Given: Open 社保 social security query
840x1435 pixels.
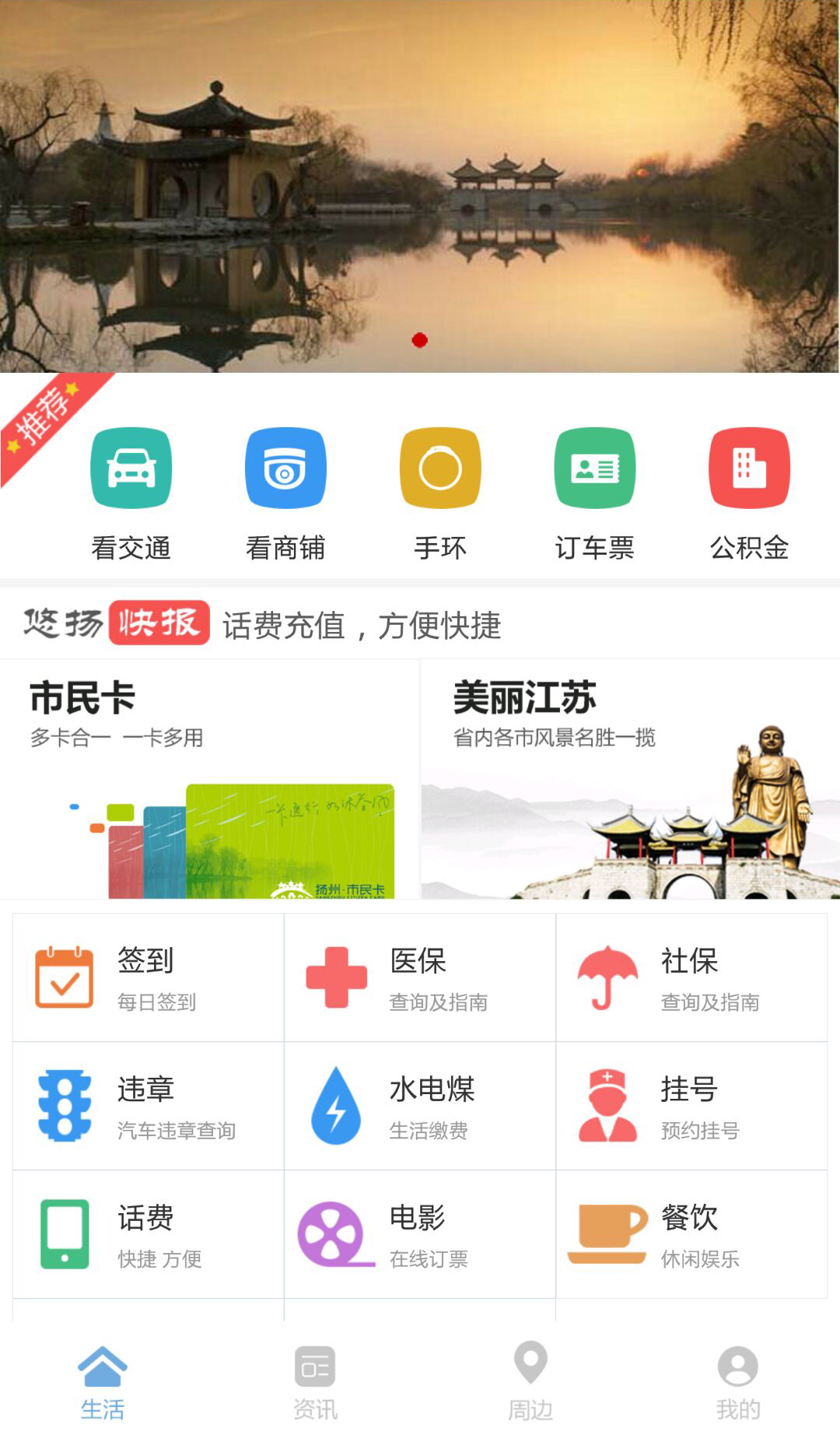Looking at the screenshot, I should point(691,978).
